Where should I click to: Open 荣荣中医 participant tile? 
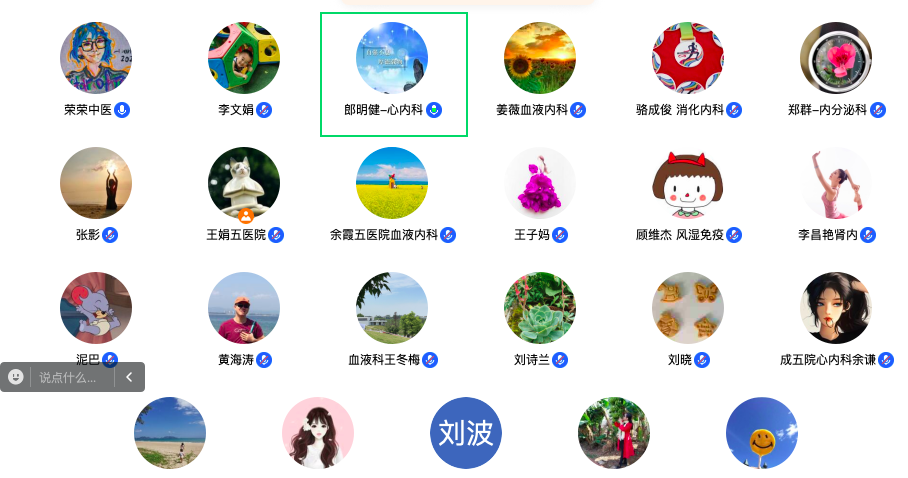(x=96, y=59)
